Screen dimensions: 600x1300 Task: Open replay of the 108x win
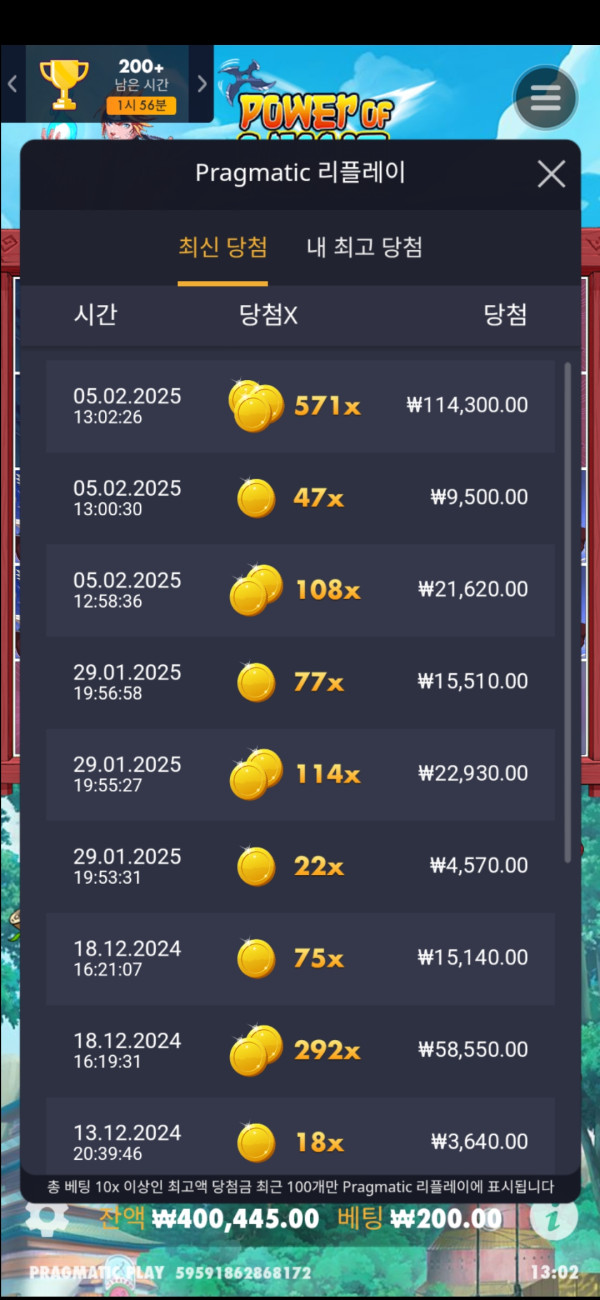[x=300, y=589]
